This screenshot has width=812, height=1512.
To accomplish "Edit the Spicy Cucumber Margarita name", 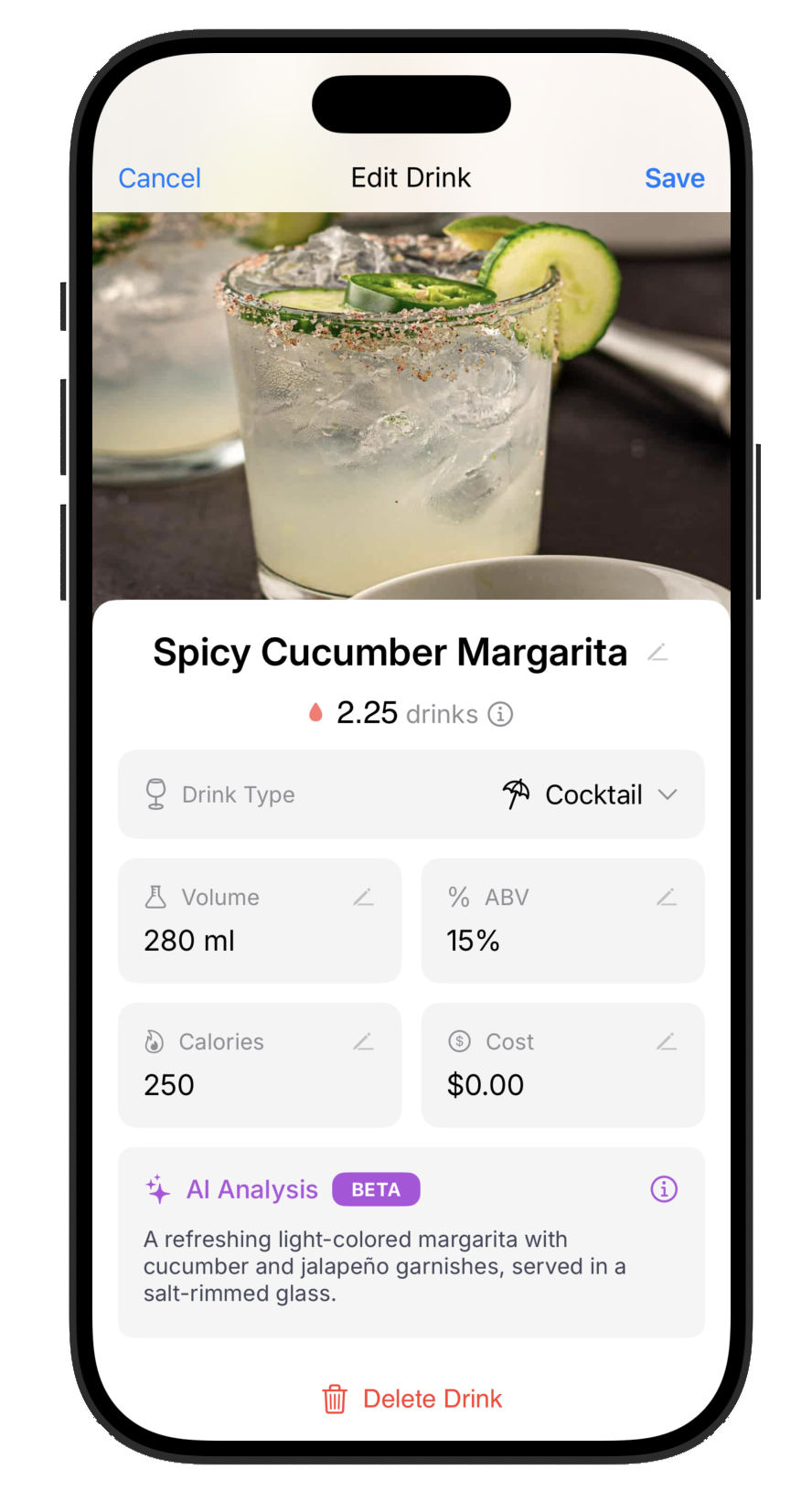I will click(x=657, y=653).
